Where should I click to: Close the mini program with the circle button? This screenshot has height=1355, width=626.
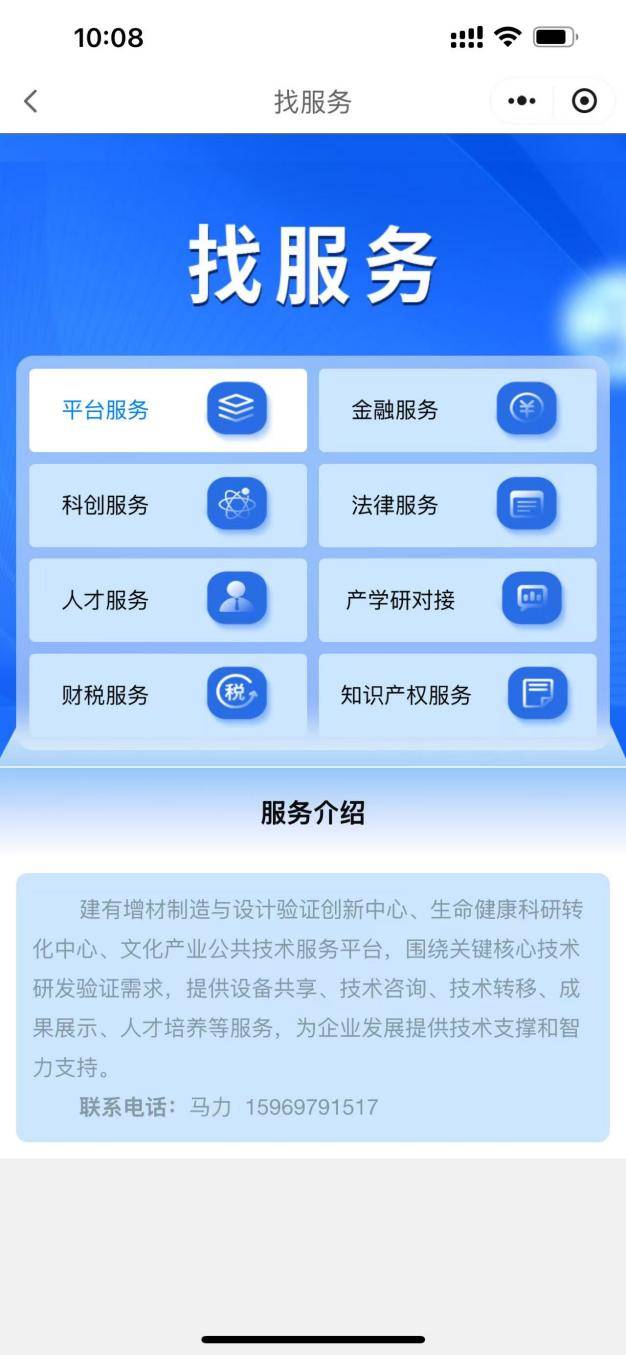point(584,101)
